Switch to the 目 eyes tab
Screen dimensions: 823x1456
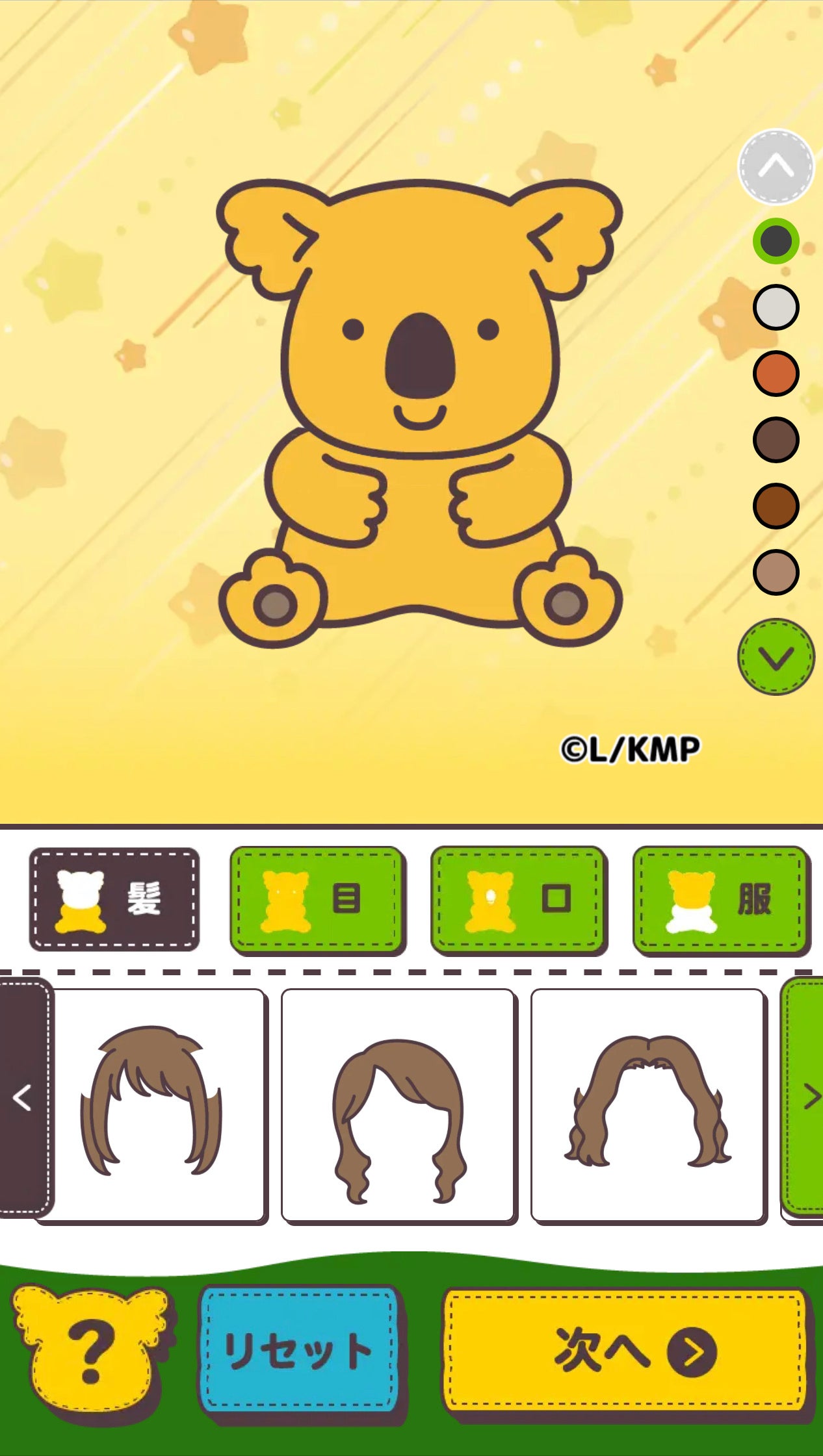tap(317, 900)
